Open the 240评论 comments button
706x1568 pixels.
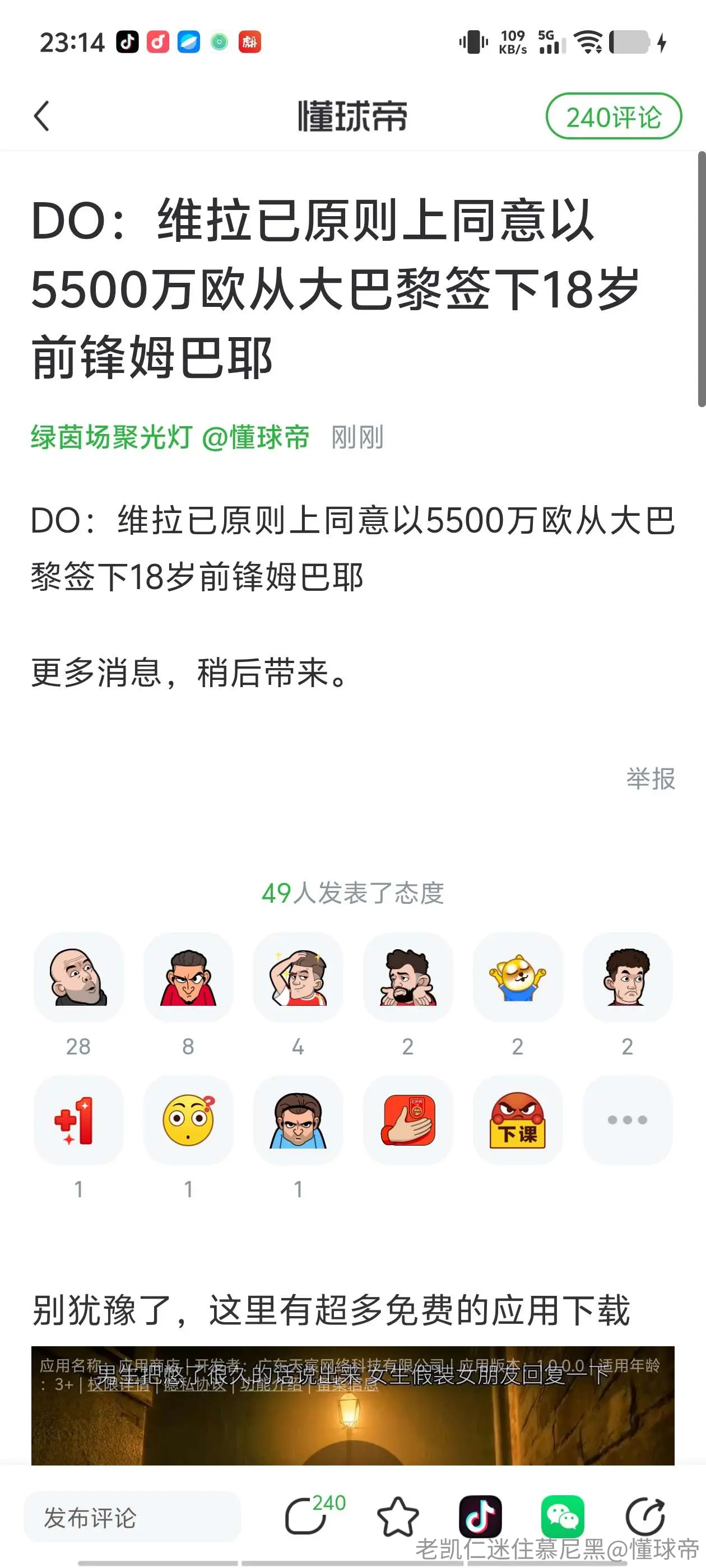coord(614,116)
